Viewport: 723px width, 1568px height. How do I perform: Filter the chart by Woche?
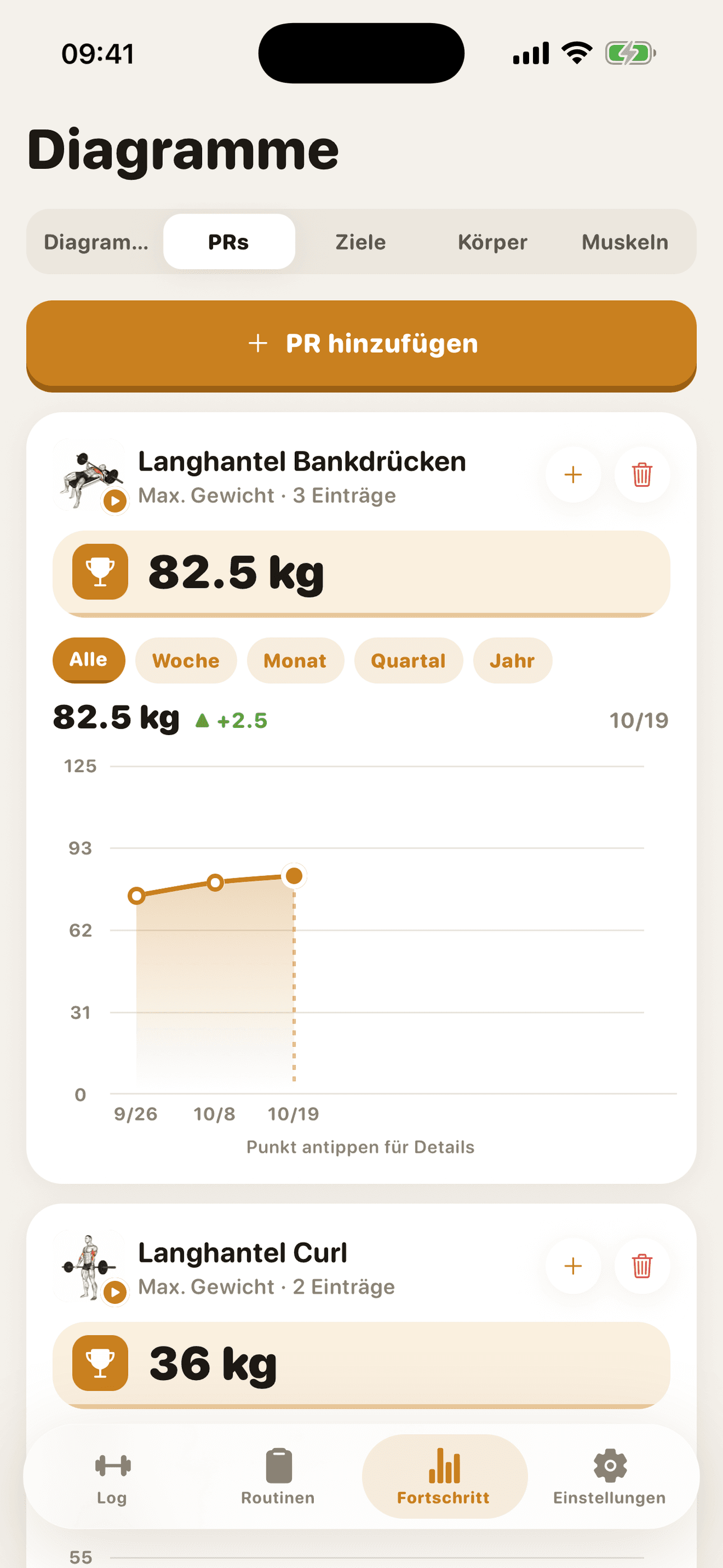(186, 661)
